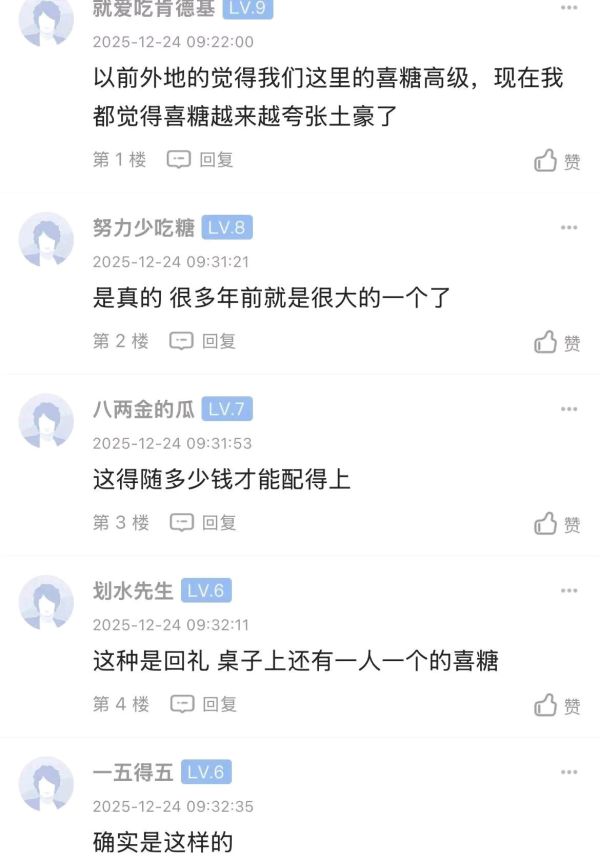This screenshot has height=861, width=600.
Task: Like 八两金的瓜's comment
Action: point(557,524)
